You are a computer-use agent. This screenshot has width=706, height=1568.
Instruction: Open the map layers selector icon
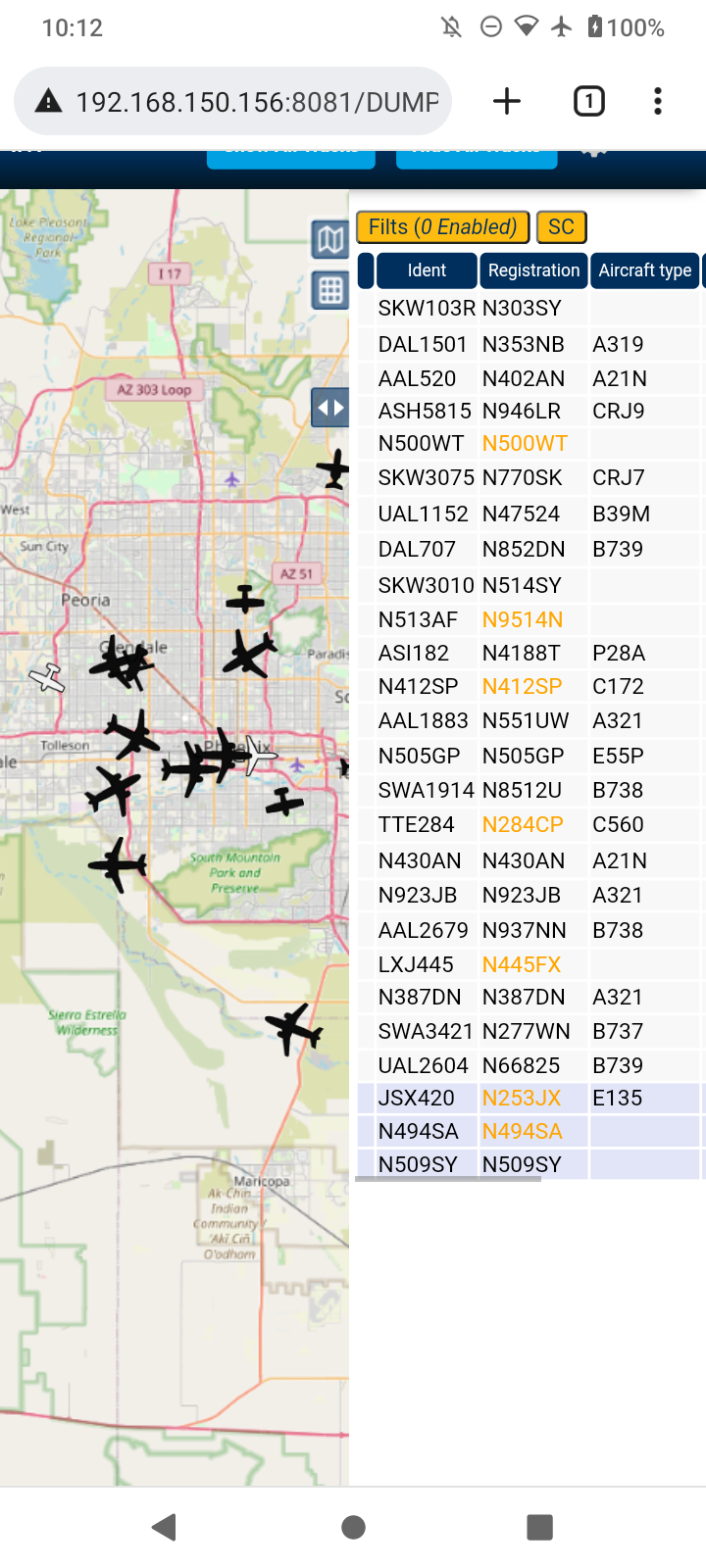click(330, 240)
